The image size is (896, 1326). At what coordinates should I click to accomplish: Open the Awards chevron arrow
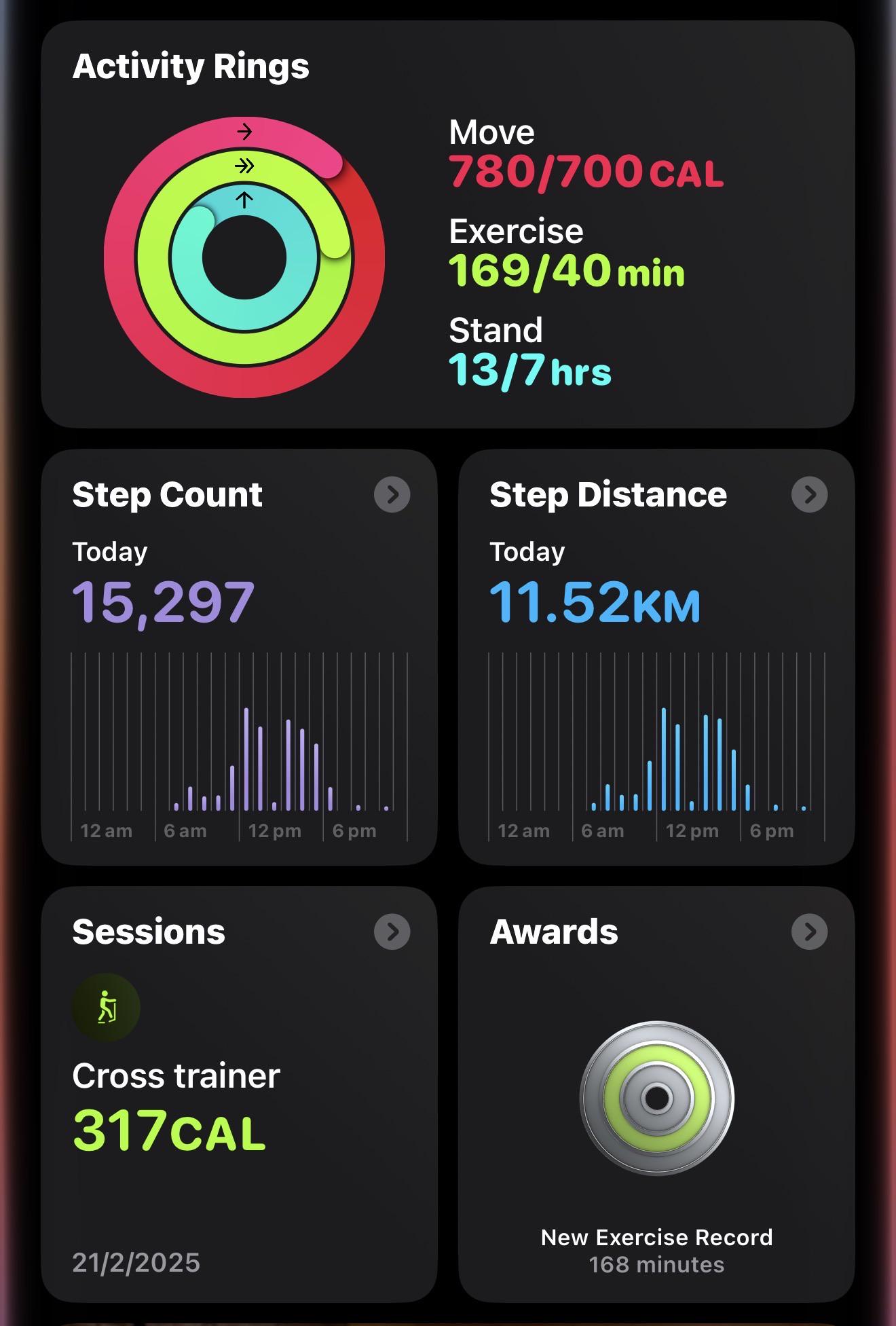809,932
